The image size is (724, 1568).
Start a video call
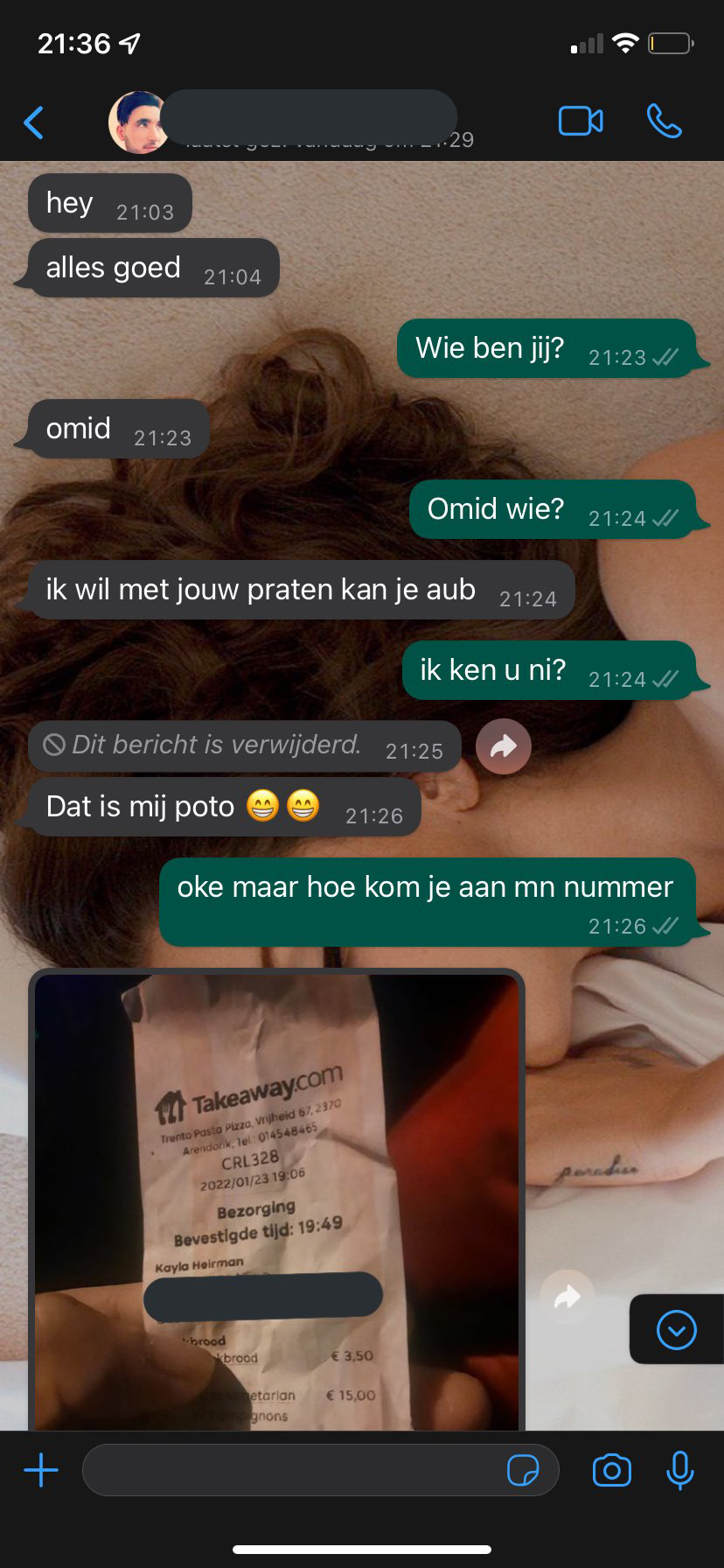[x=581, y=122]
